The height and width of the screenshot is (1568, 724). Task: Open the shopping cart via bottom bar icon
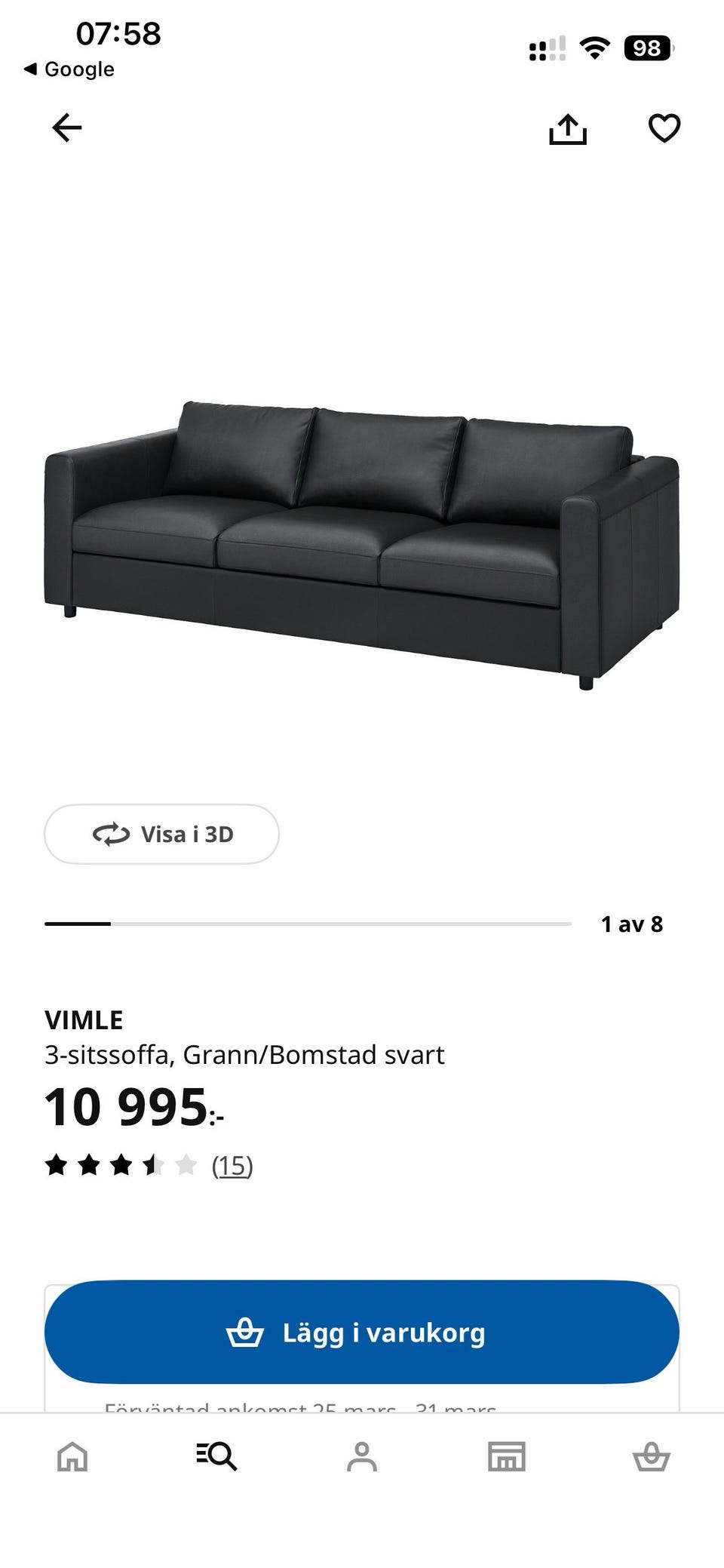point(651,1457)
